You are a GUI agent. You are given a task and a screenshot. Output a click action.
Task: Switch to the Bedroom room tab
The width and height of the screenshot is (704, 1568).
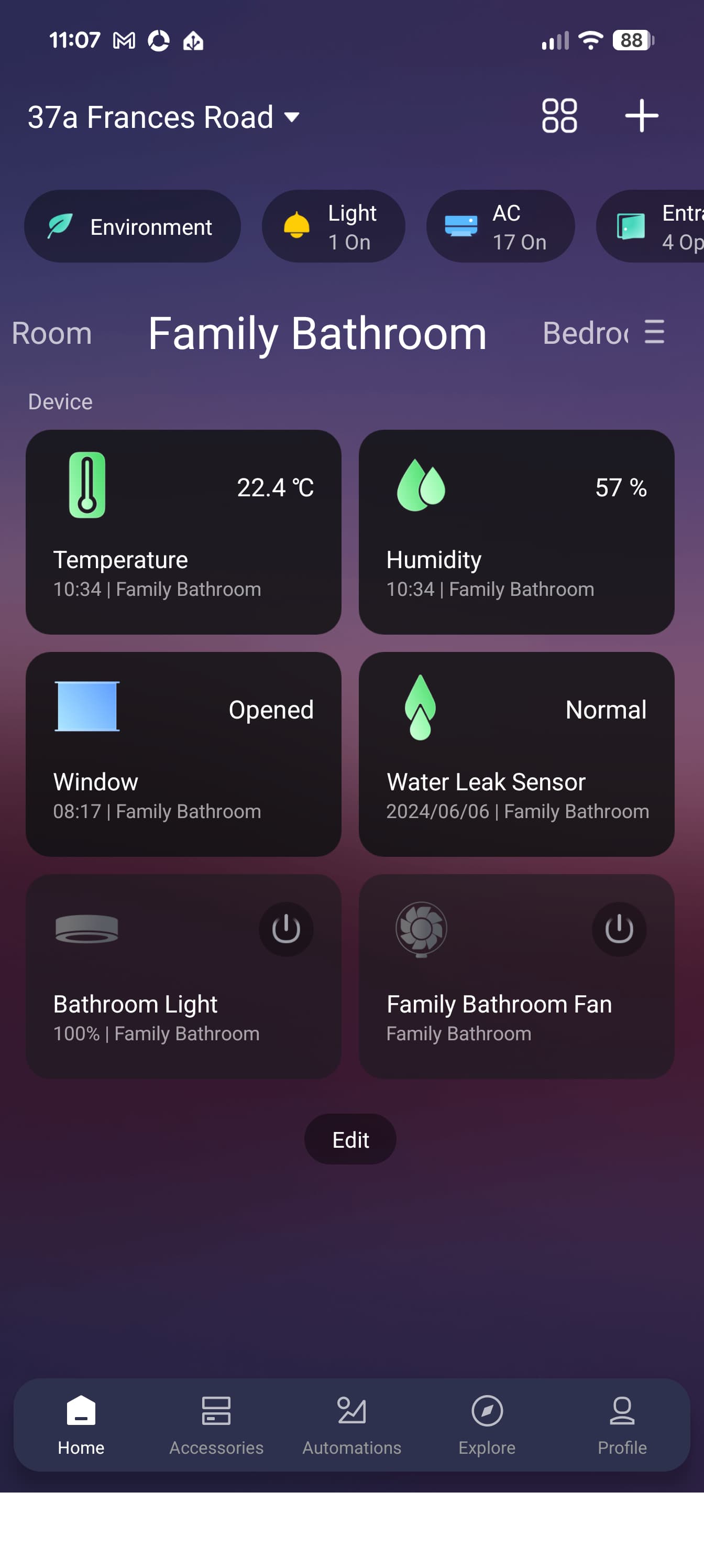(x=583, y=333)
